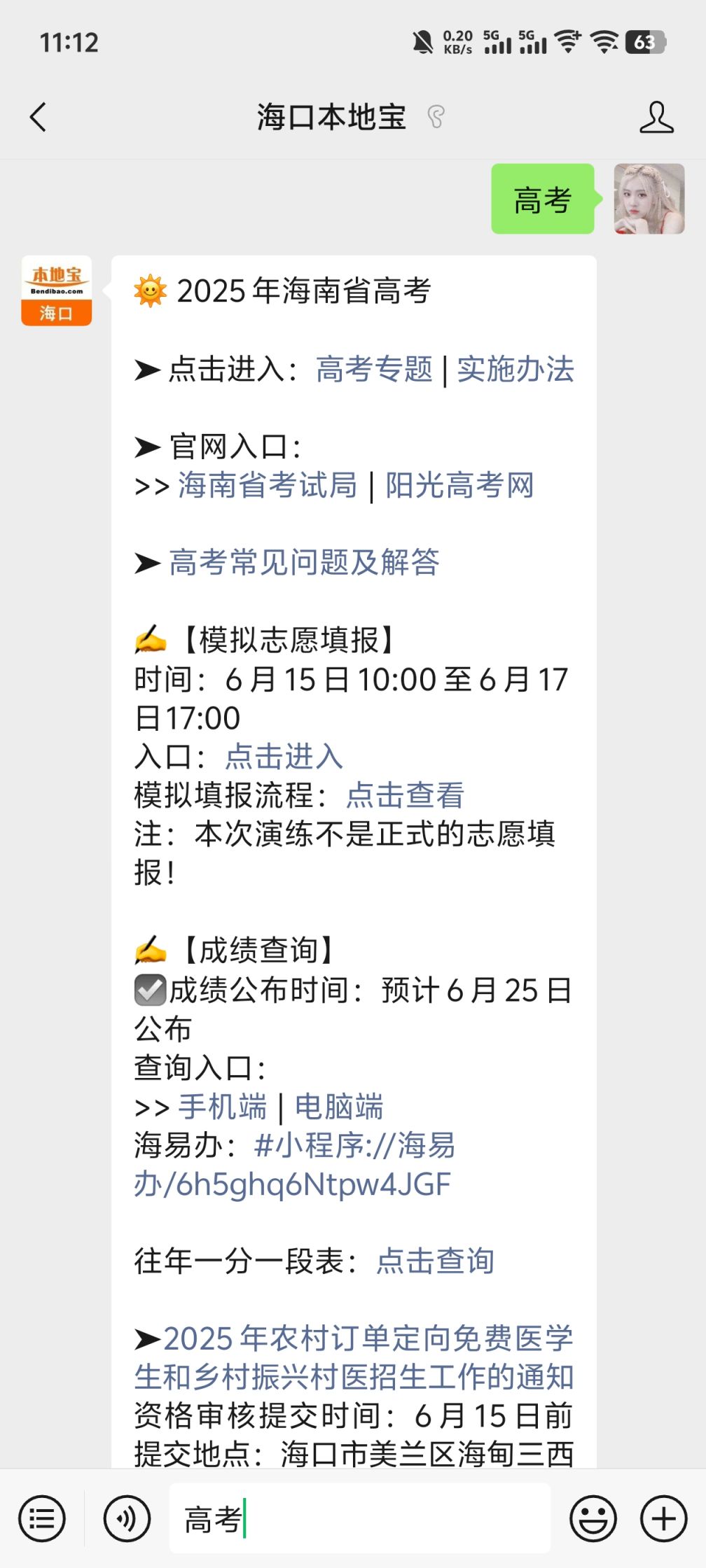The width and height of the screenshot is (706, 1568).
Task: Open the 高考专题 link
Action: tap(374, 369)
